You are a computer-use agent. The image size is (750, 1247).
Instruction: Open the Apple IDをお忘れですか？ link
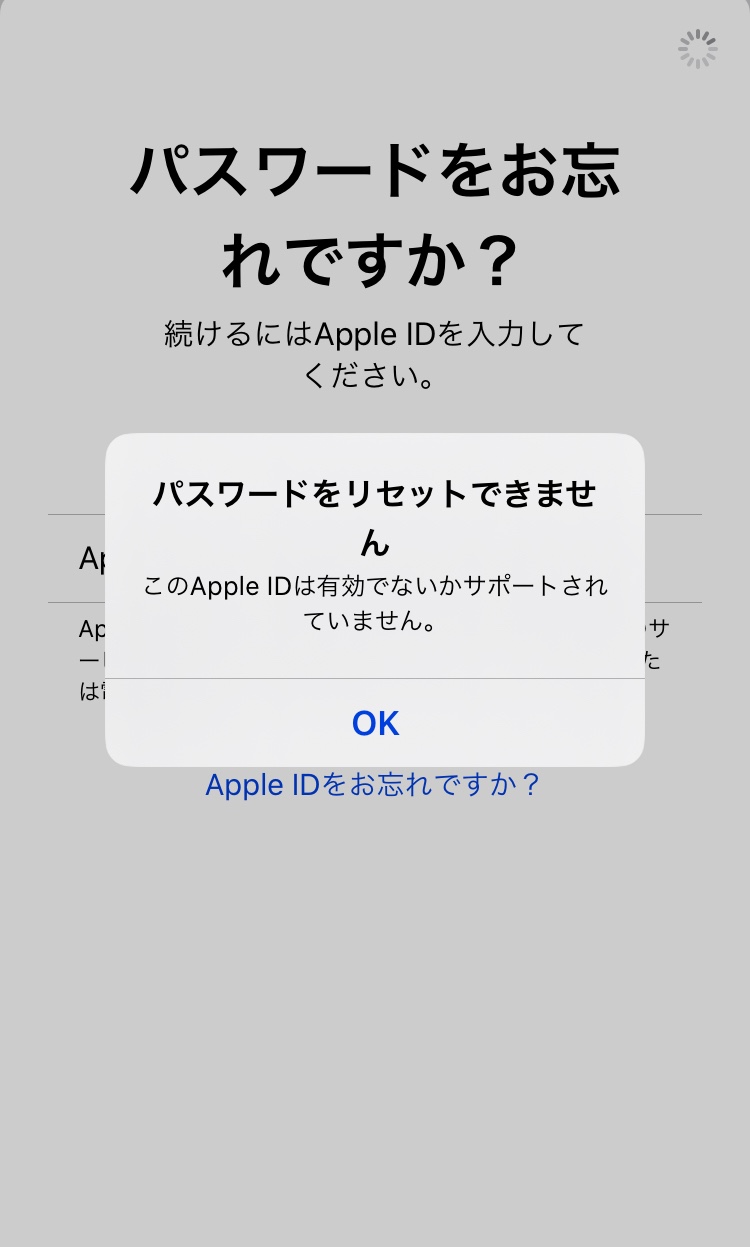pyautogui.click(x=373, y=785)
